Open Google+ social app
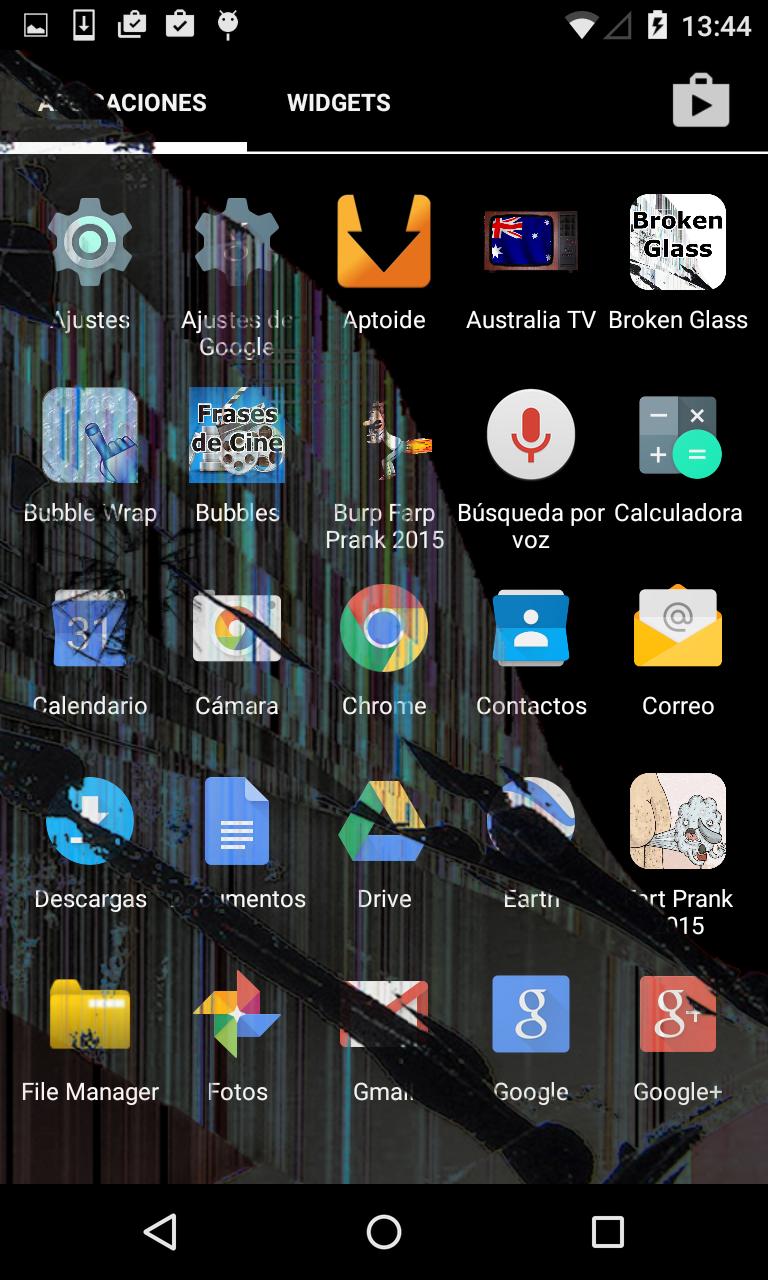The image size is (768, 1280). [x=677, y=1013]
